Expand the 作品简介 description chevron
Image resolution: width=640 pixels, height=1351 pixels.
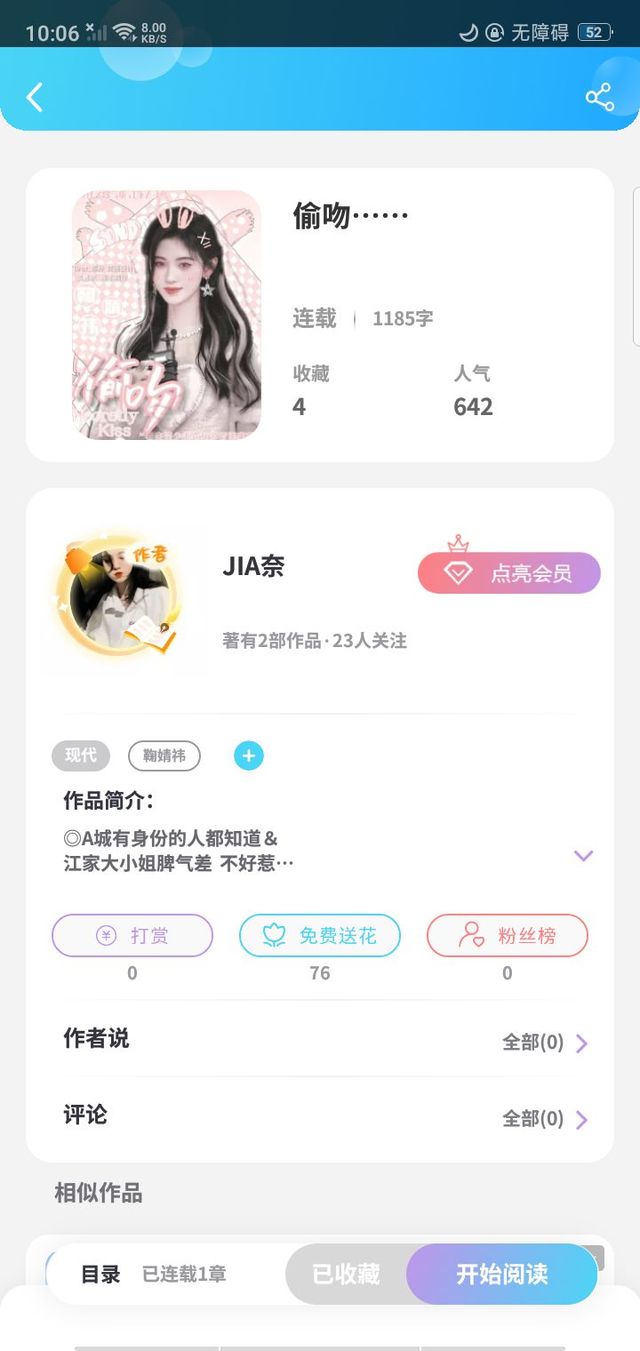pyautogui.click(x=584, y=855)
